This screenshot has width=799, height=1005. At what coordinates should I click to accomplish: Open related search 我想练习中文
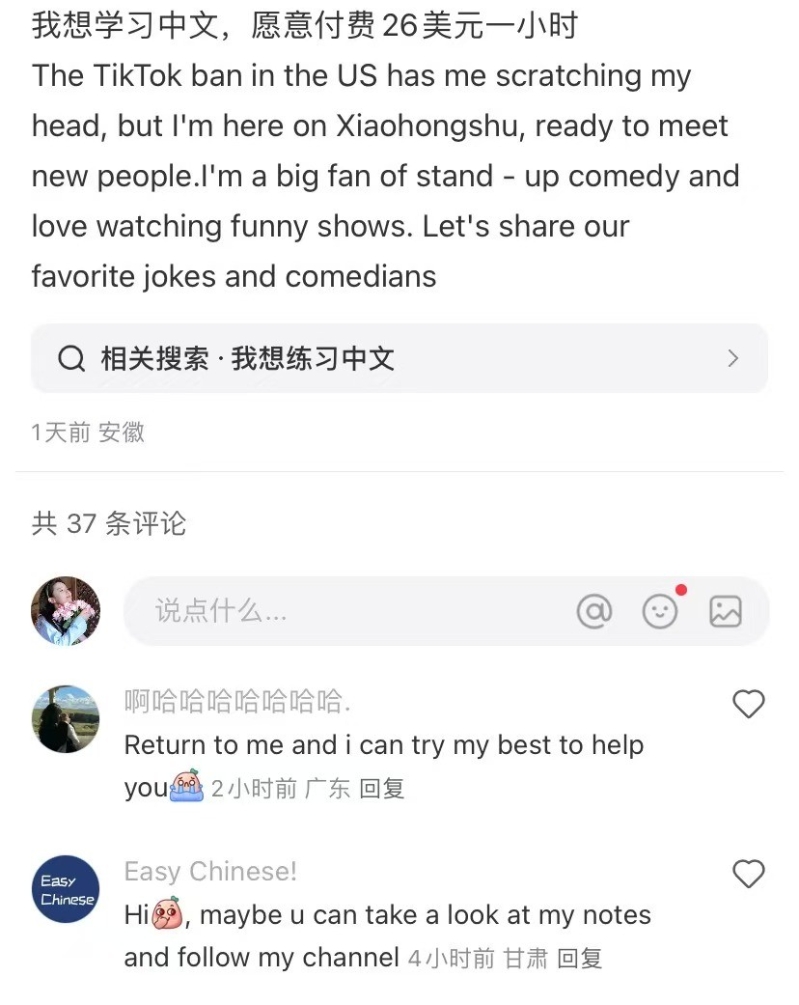pyautogui.click(x=399, y=359)
